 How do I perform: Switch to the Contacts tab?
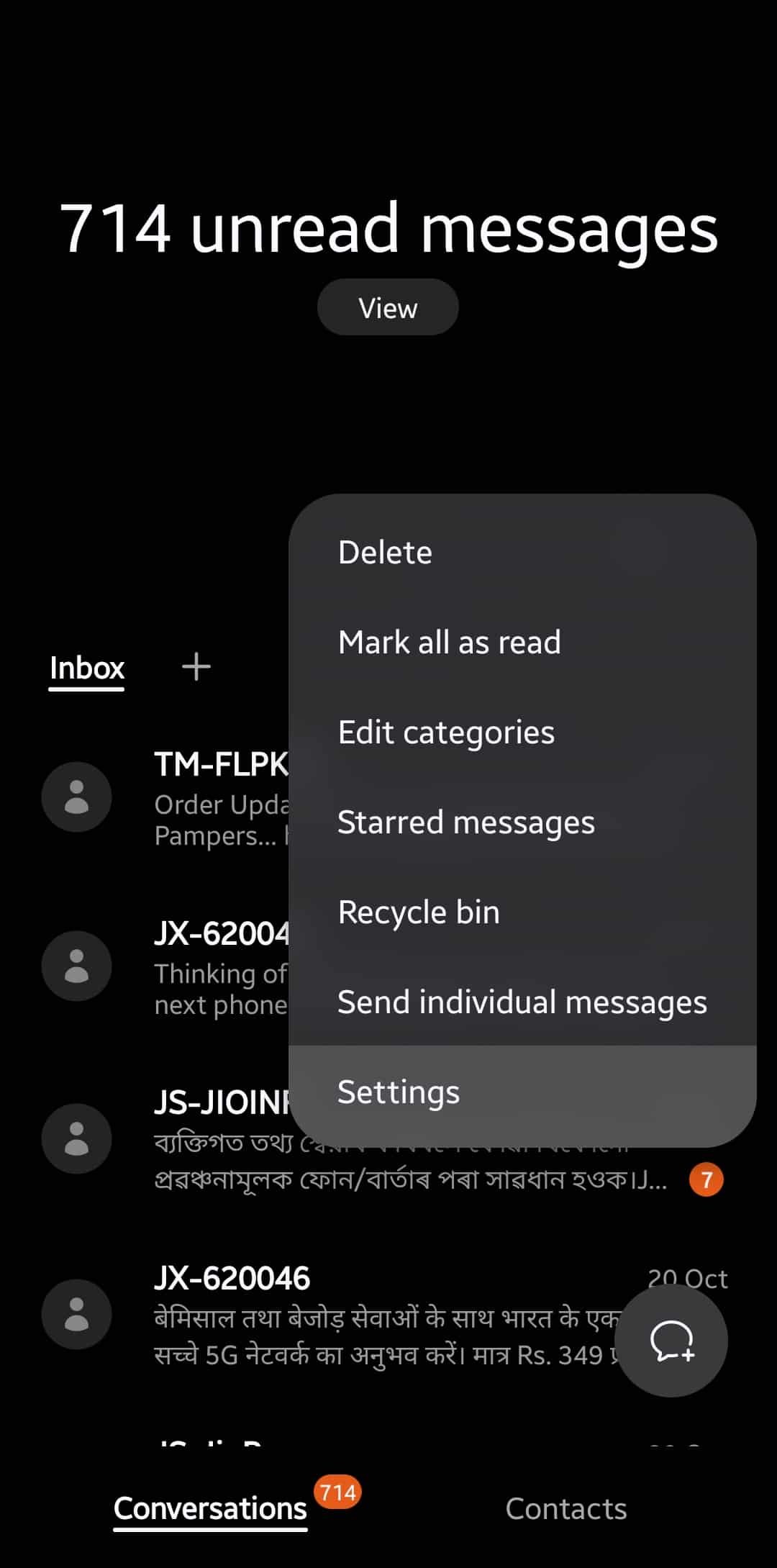pyautogui.click(x=566, y=1508)
